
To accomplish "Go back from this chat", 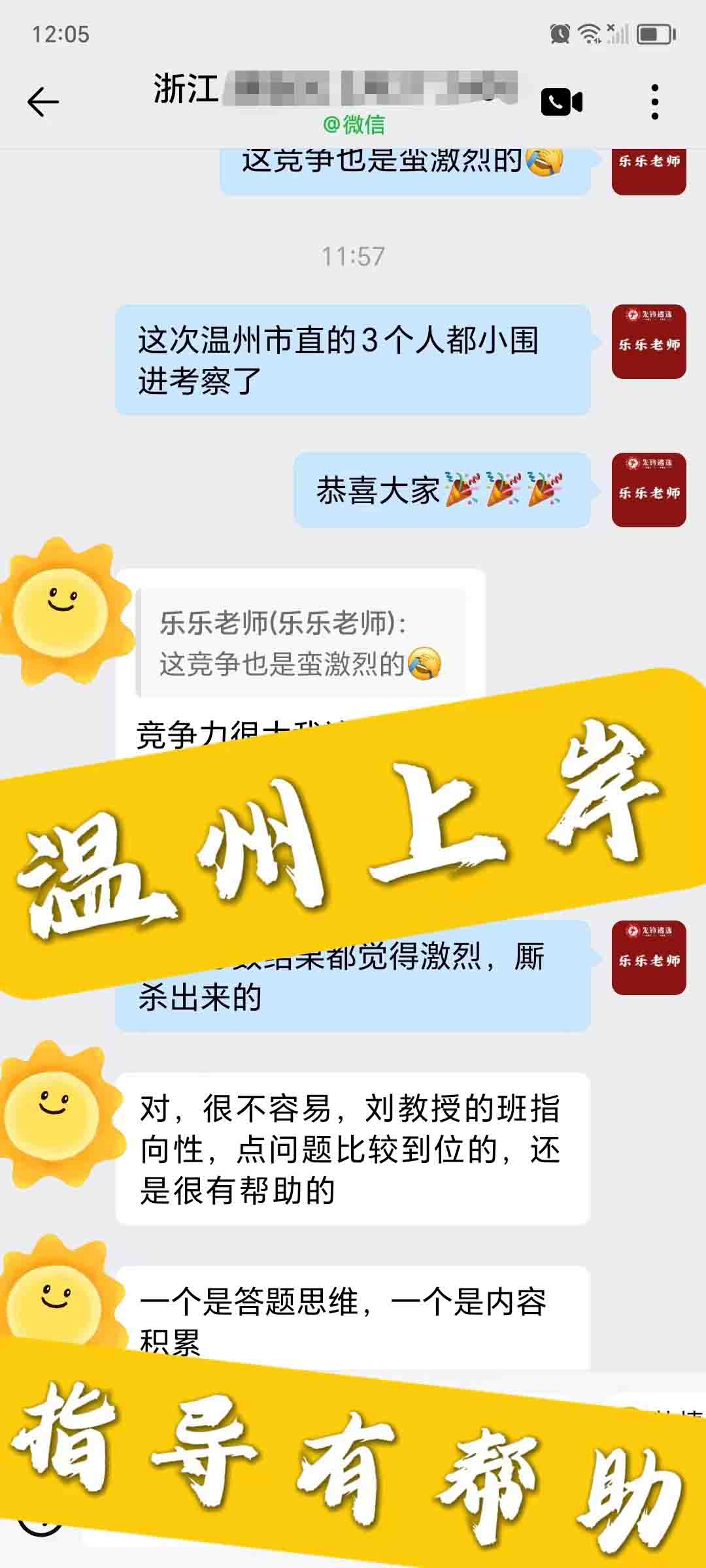I will point(43,102).
